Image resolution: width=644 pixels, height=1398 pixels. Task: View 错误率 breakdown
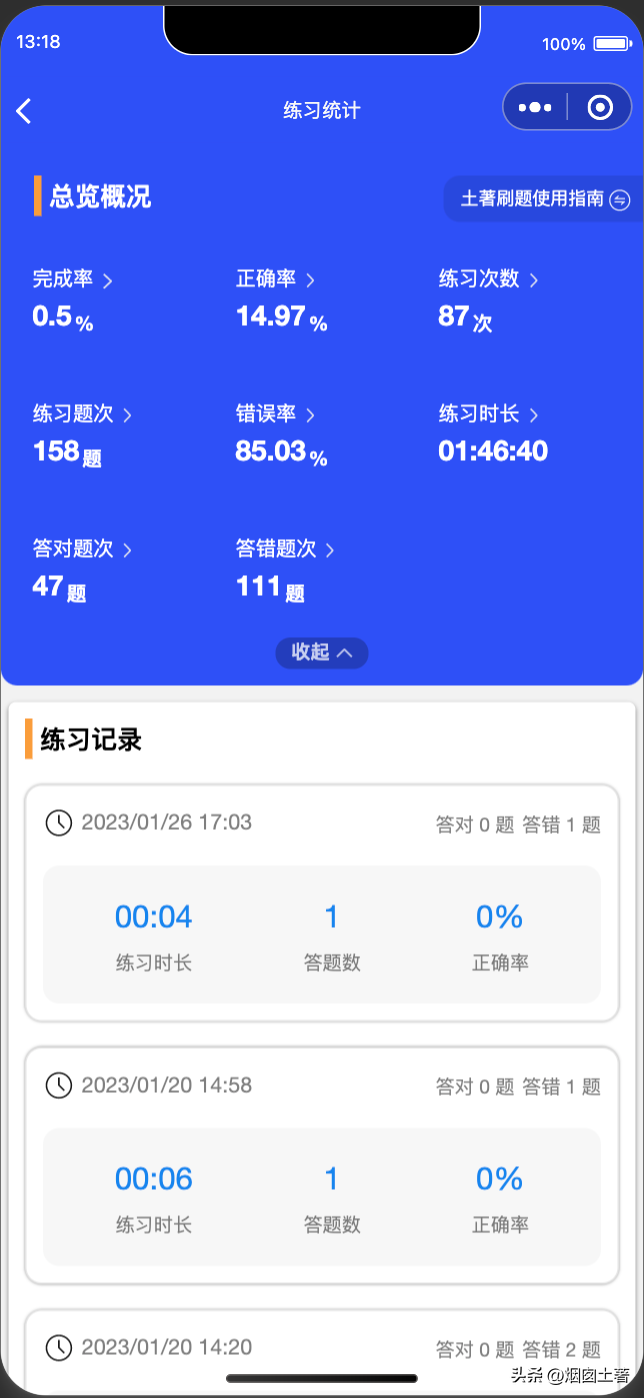click(x=276, y=414)
